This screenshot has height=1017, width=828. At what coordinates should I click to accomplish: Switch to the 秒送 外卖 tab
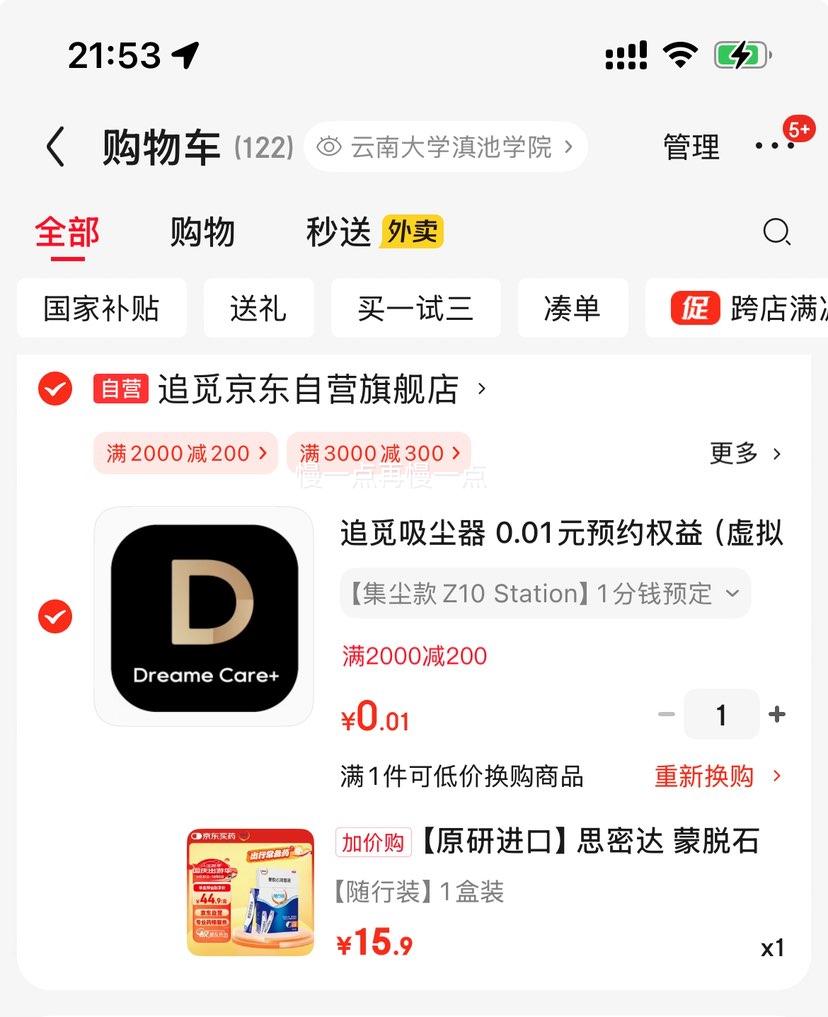374,232
